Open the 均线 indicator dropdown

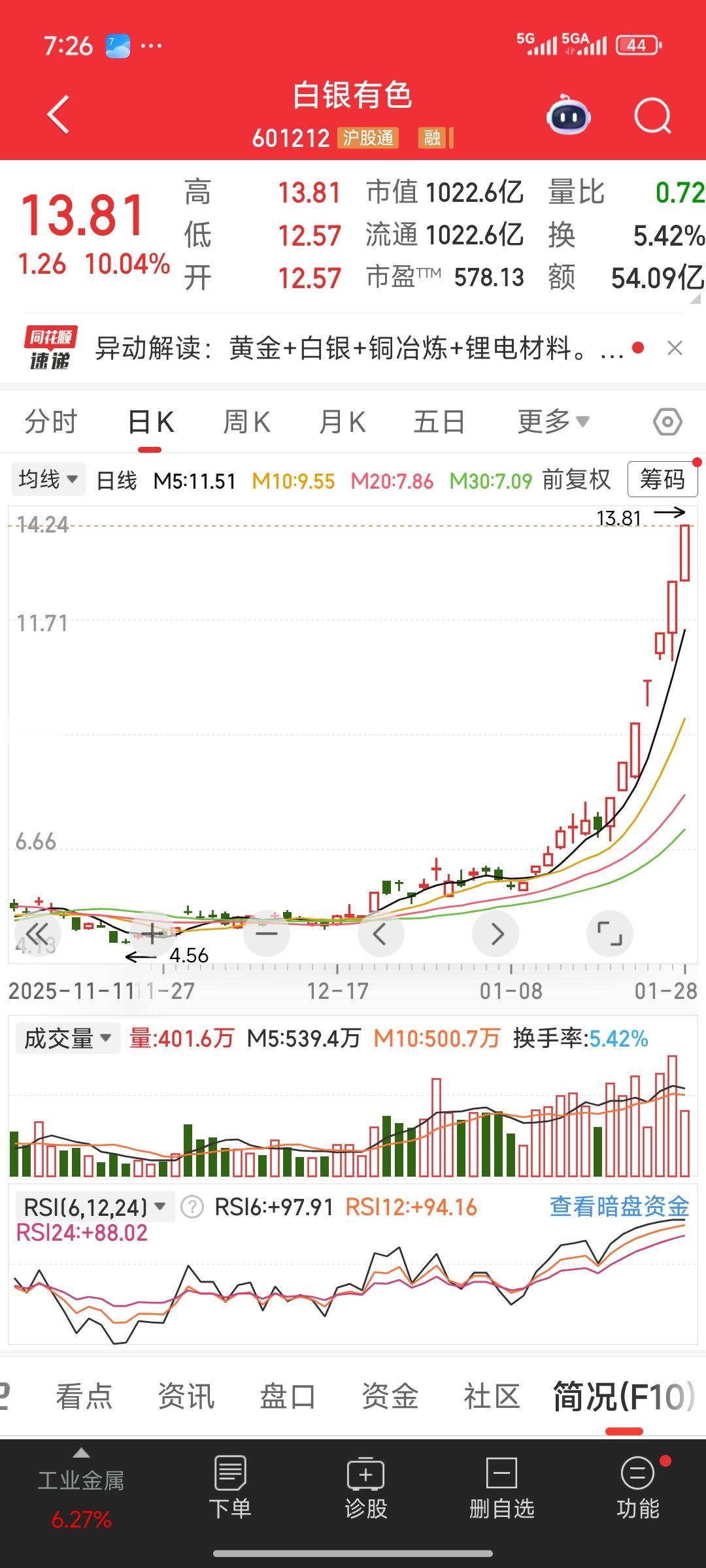pyautogui.click(x=48, y=480)
